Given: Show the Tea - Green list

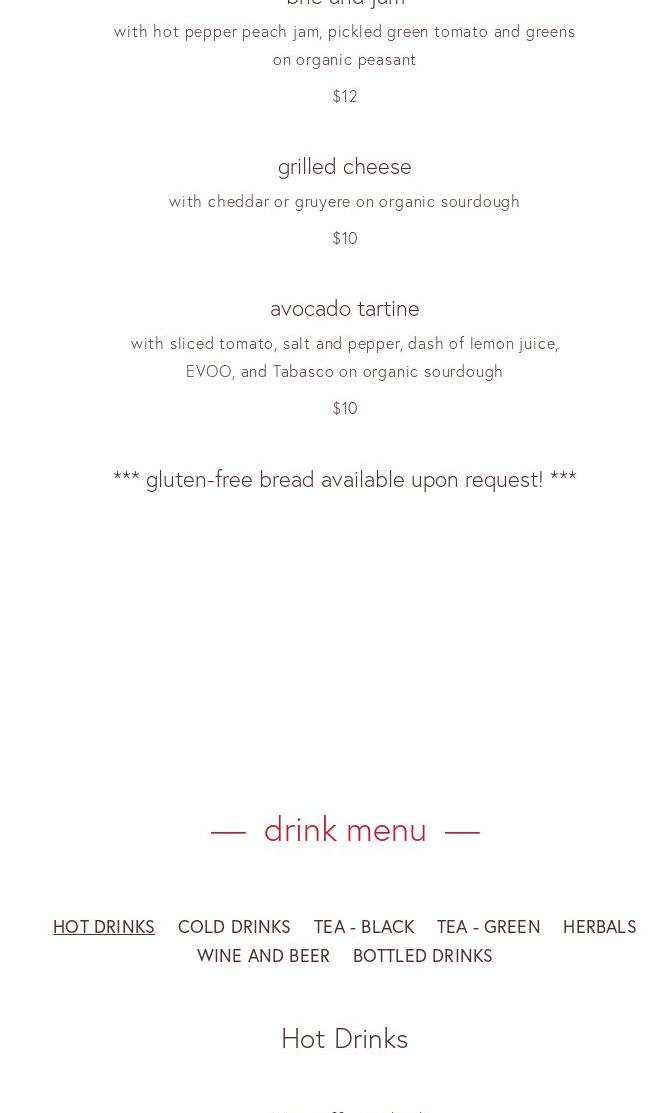Looking at the screenshot, I should coord(488,926).
